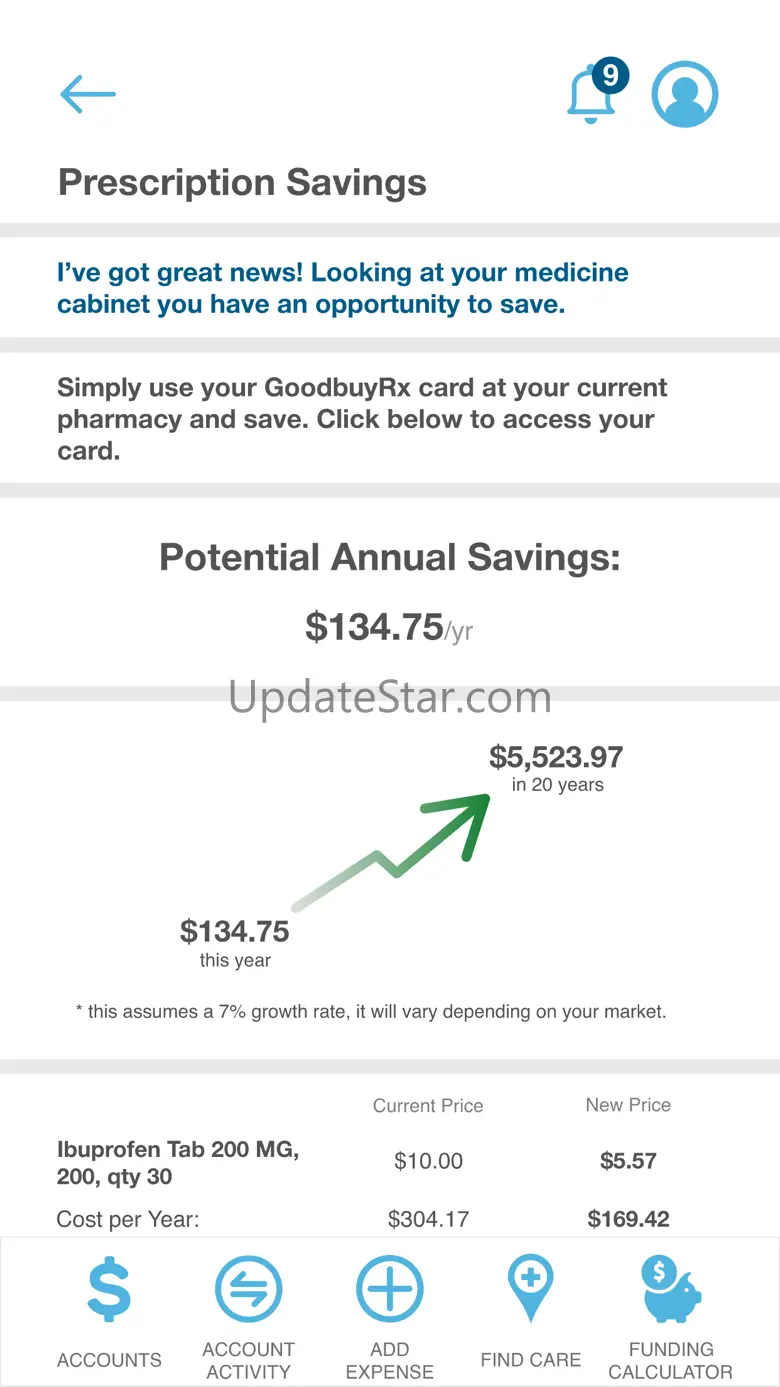
Task: Open the notifications bell
Action: click(x=593, y=95)
